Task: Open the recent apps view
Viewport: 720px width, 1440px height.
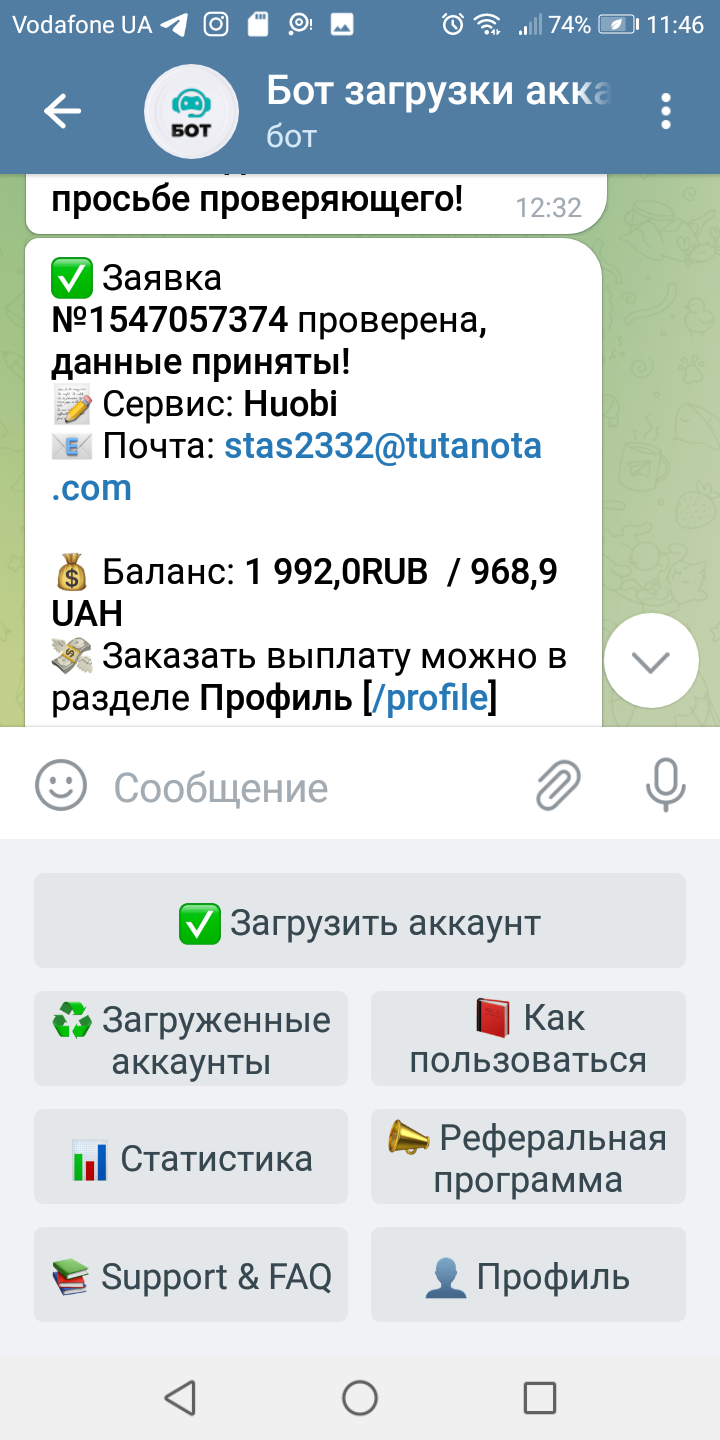Action: click(540, 1397)
